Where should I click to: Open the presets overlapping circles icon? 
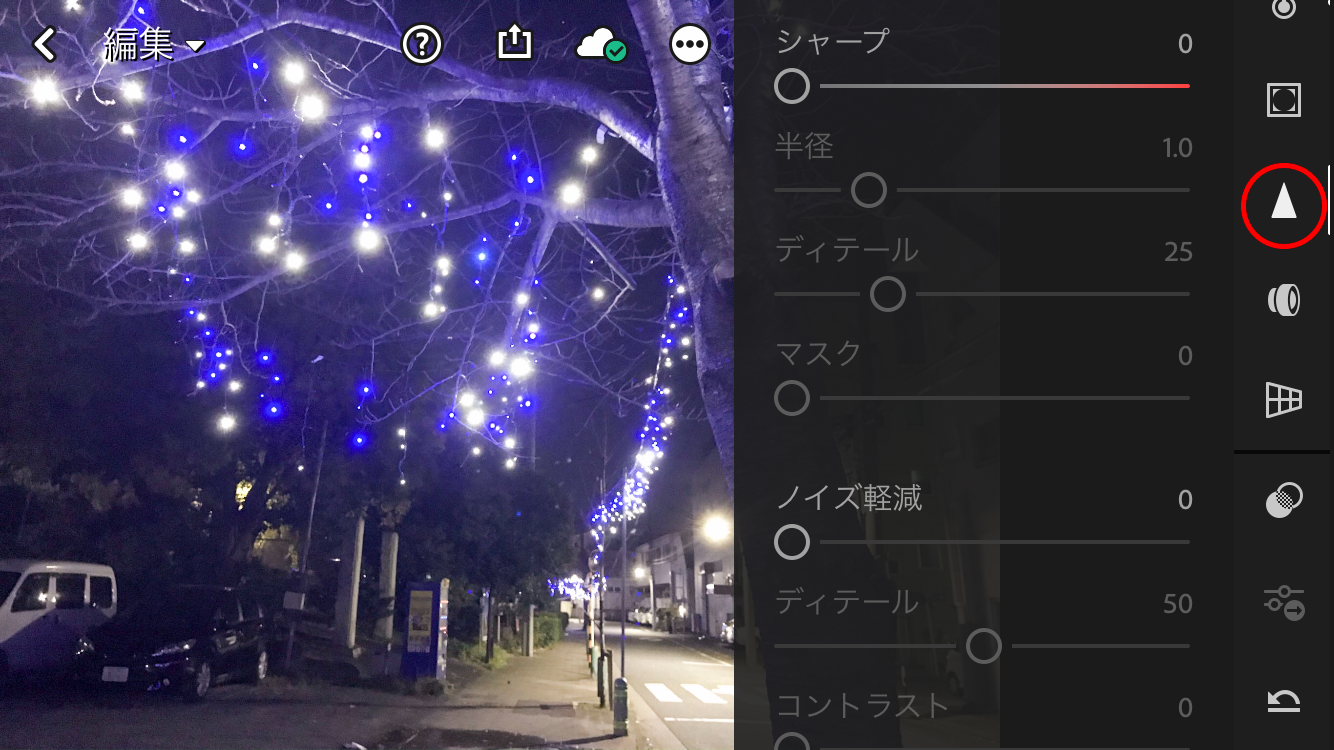tap(1283, 500)
